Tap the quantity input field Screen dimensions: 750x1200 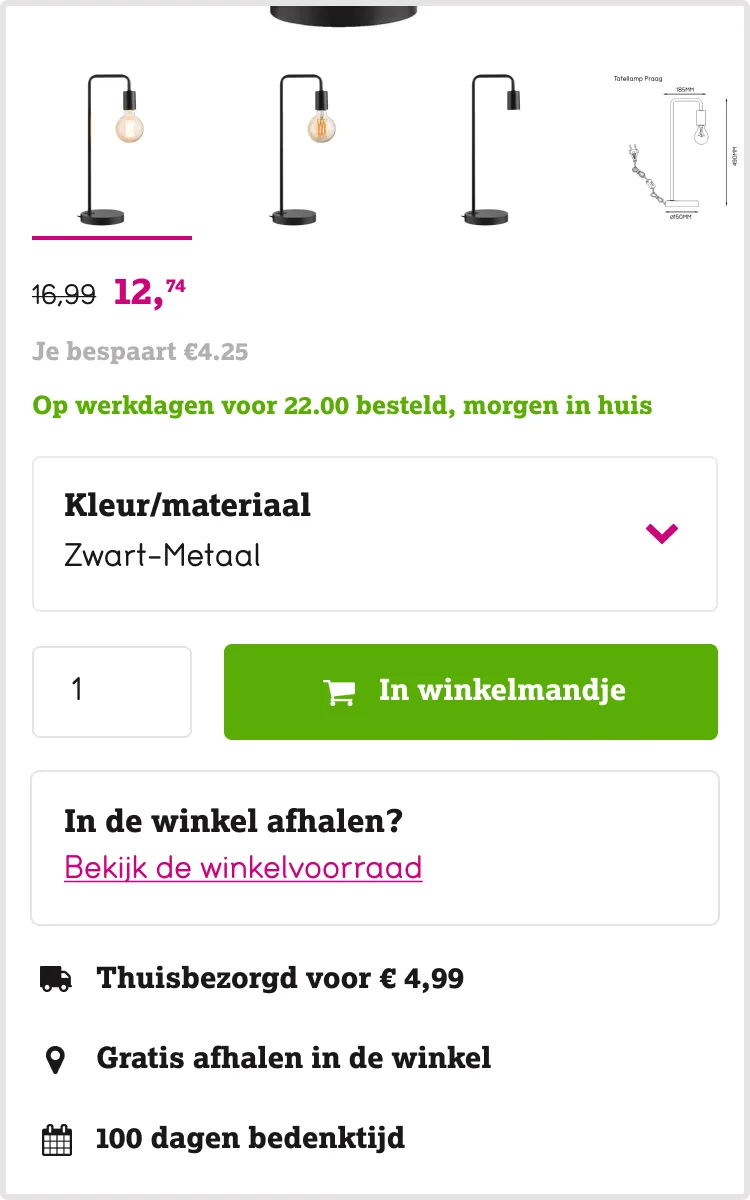[x=111, y=691]
